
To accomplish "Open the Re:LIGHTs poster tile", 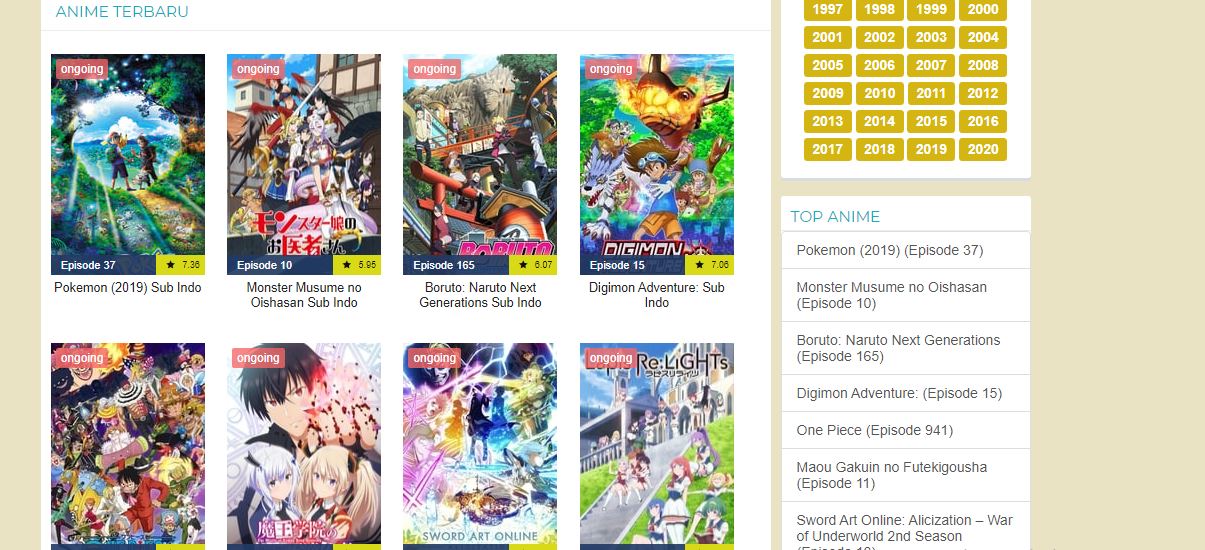I will [x=657, y=445].
